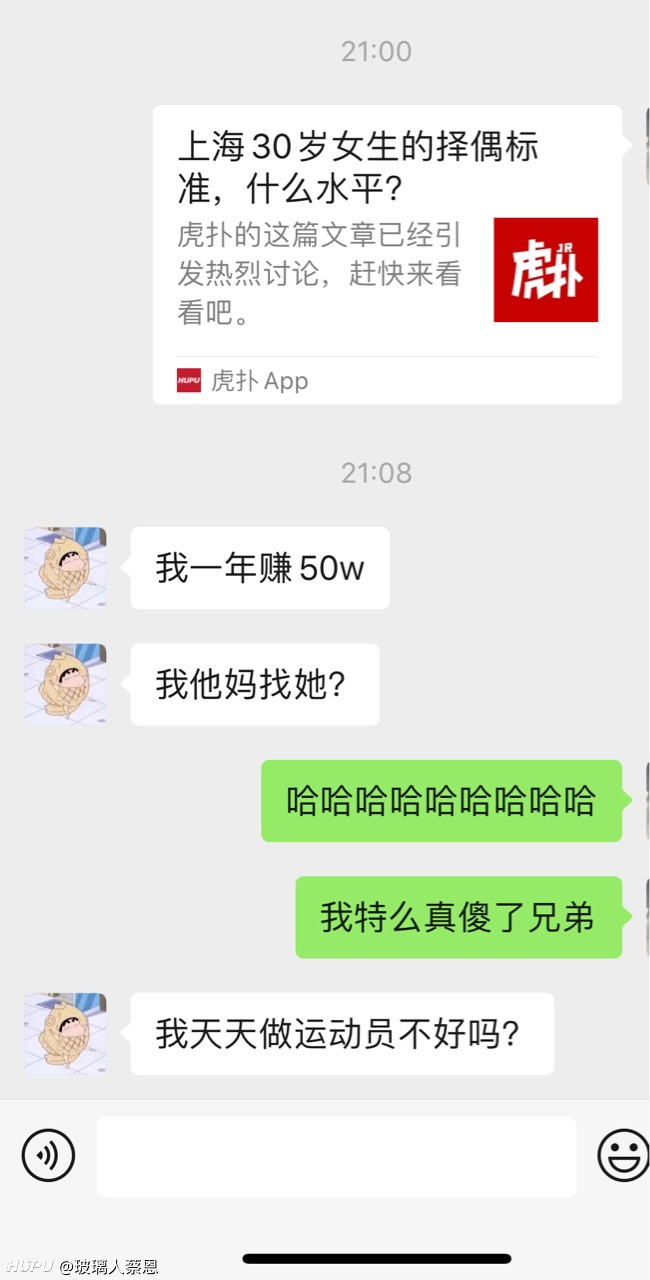Focus the message text input field
Screen dimensions: 650x1280
point(336,1157)
